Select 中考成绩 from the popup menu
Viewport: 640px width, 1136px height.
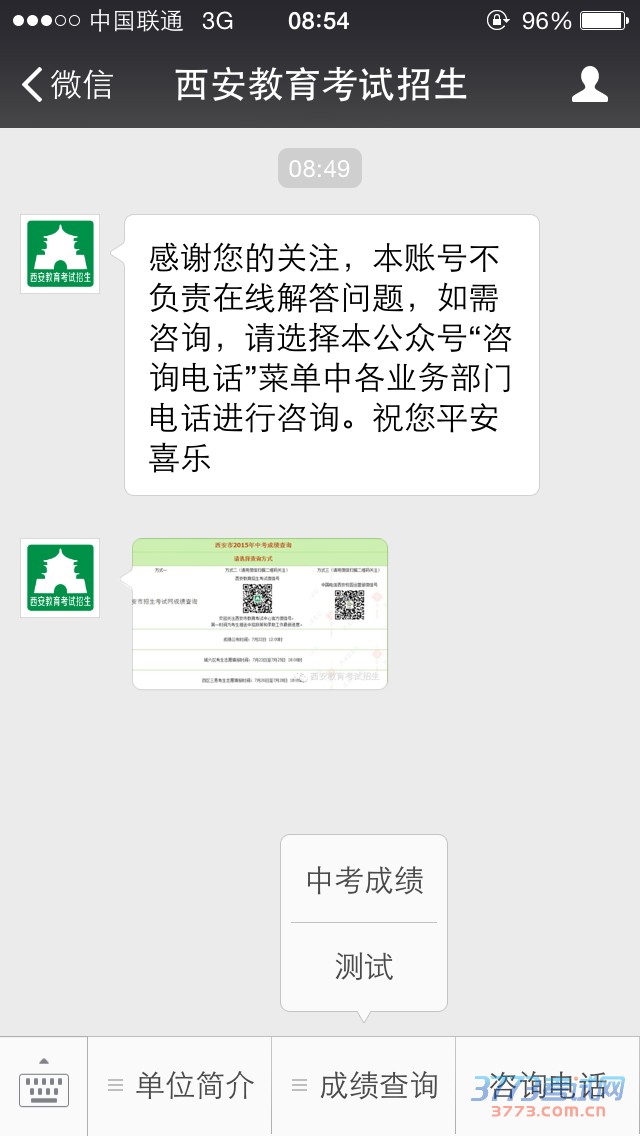(x=364, y=880)
